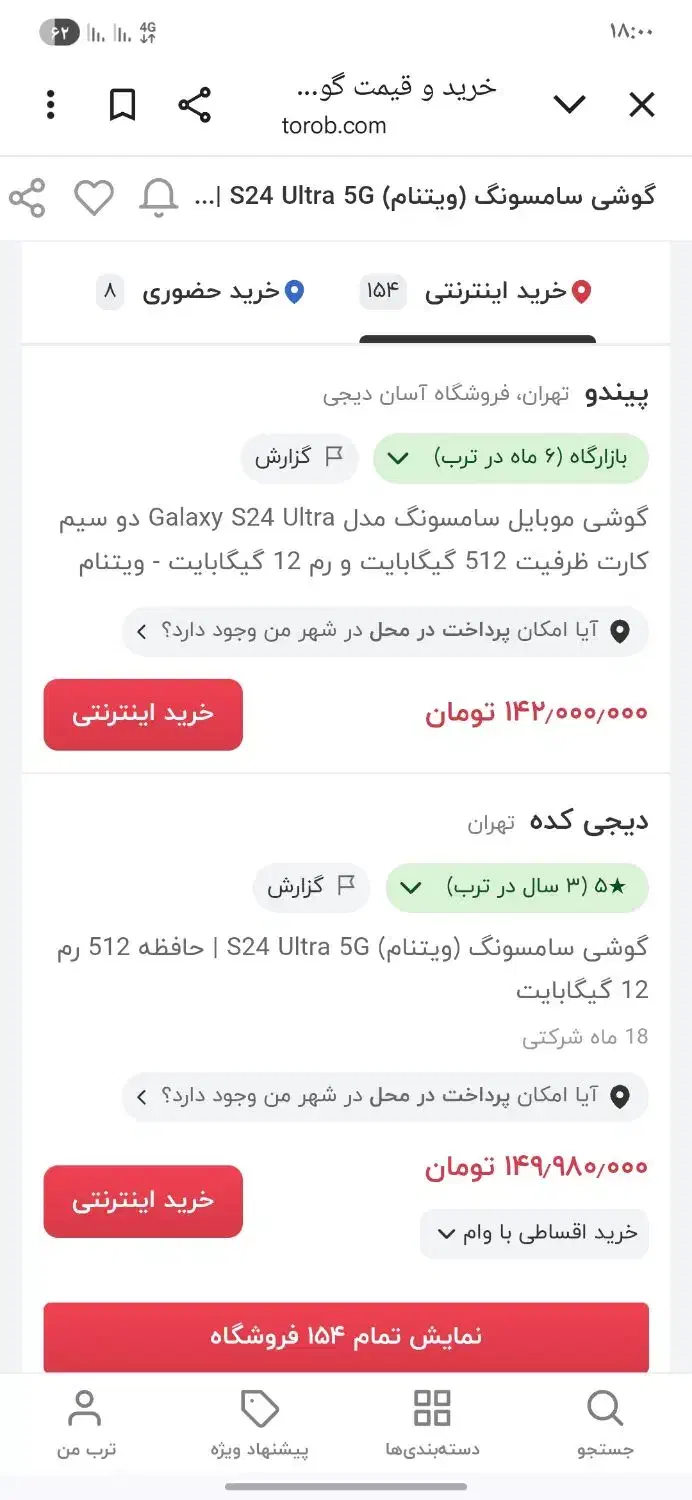Go to the دسته‌بندی‌ها tab
Screen dimensions: 692x1500
[x=432, y=1422]
